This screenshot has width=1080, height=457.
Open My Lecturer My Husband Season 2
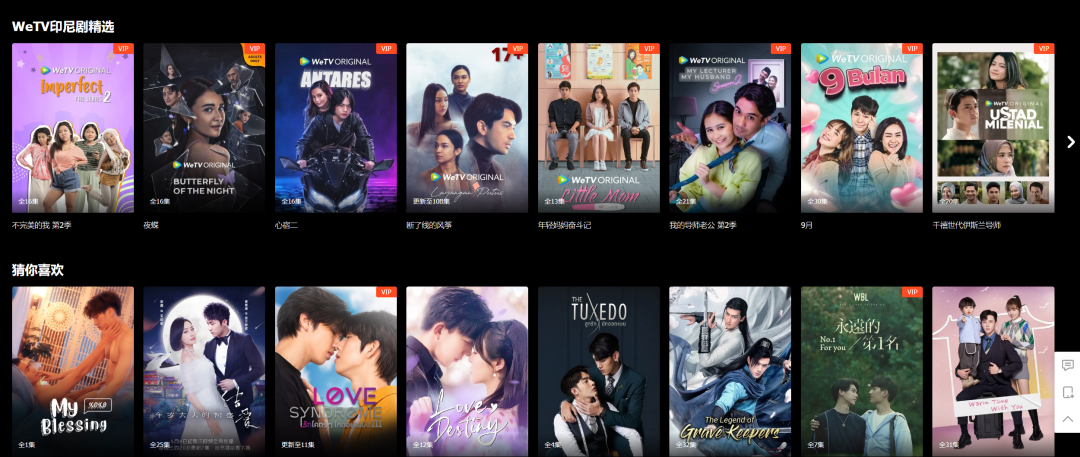tap(730, 127)
